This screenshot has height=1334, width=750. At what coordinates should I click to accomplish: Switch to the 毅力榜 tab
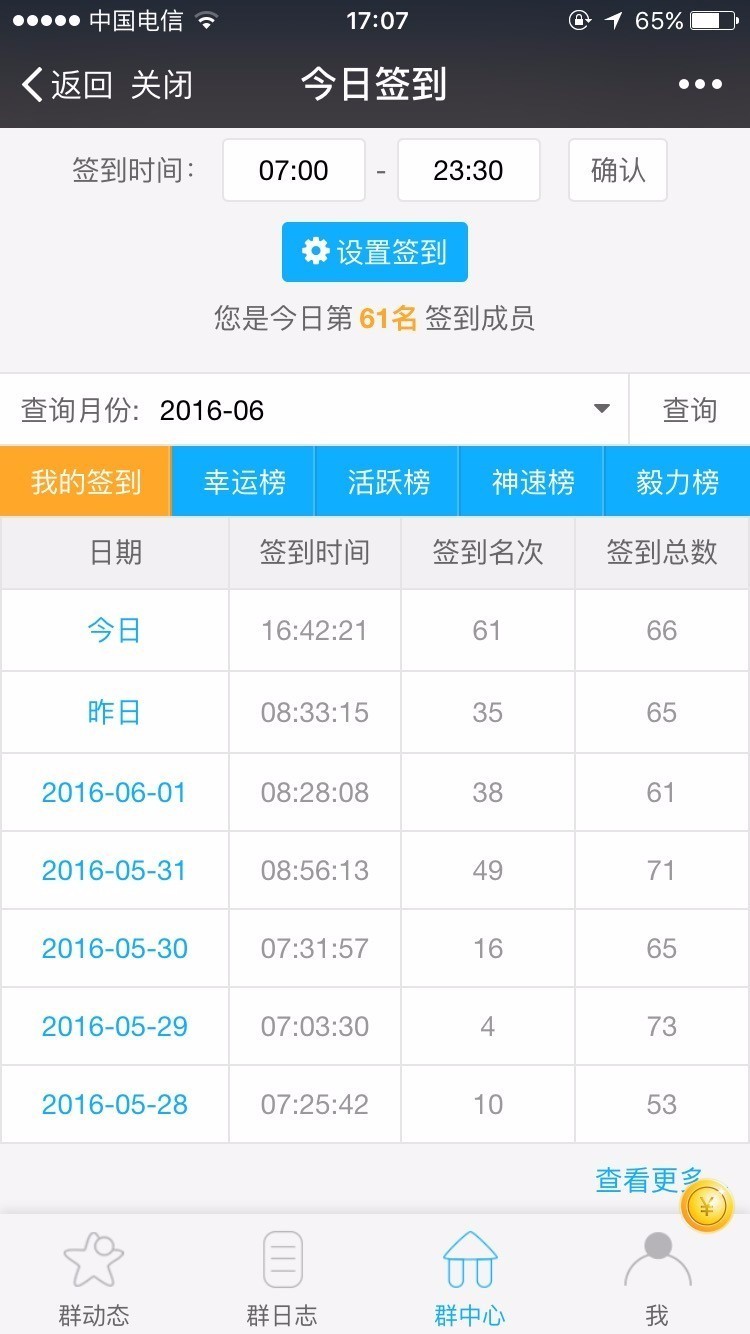(676, 481)
